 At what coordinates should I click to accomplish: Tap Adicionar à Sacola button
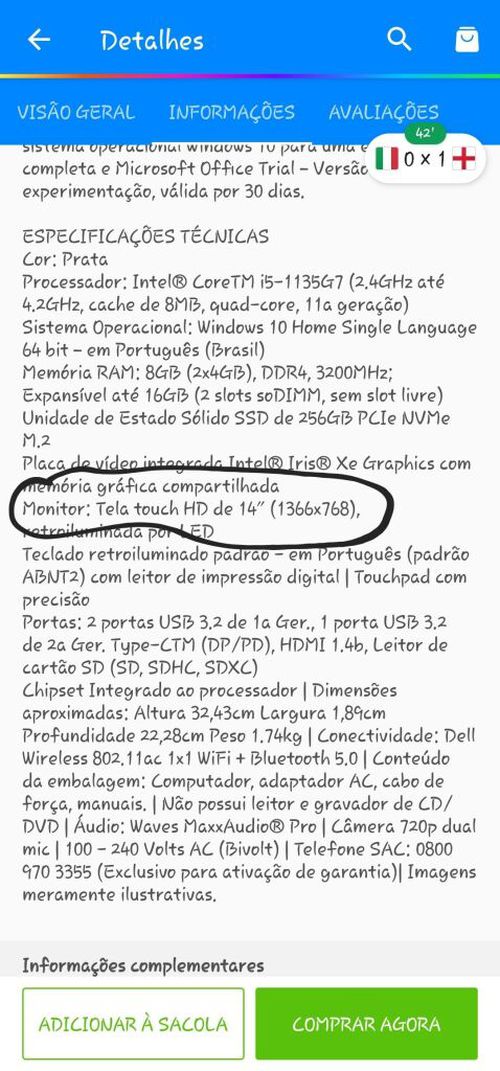pos(133,1023)
